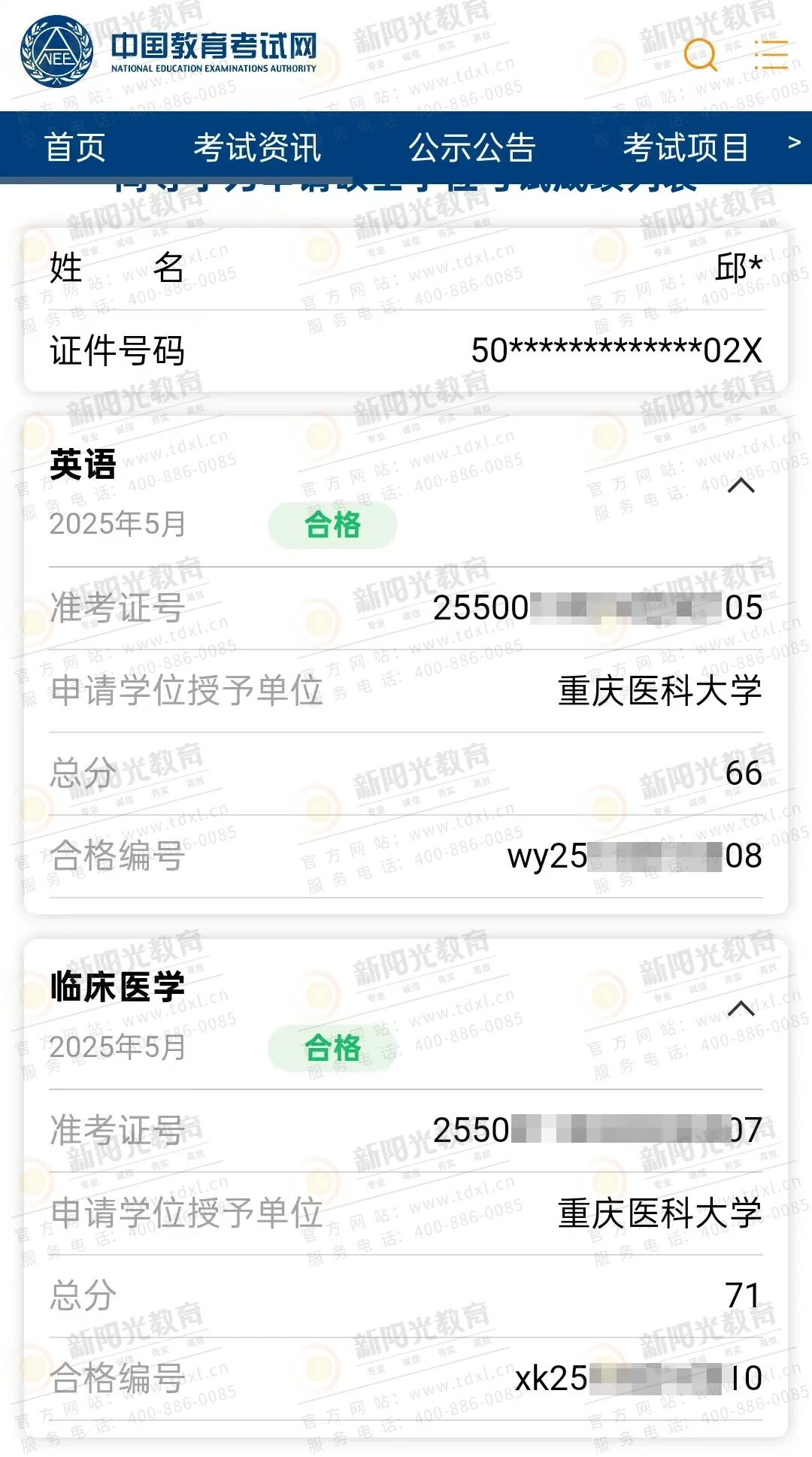Tap the arrow to show more nav items
The height and width of the screenshot is (1457, 812).
[794, 143]
